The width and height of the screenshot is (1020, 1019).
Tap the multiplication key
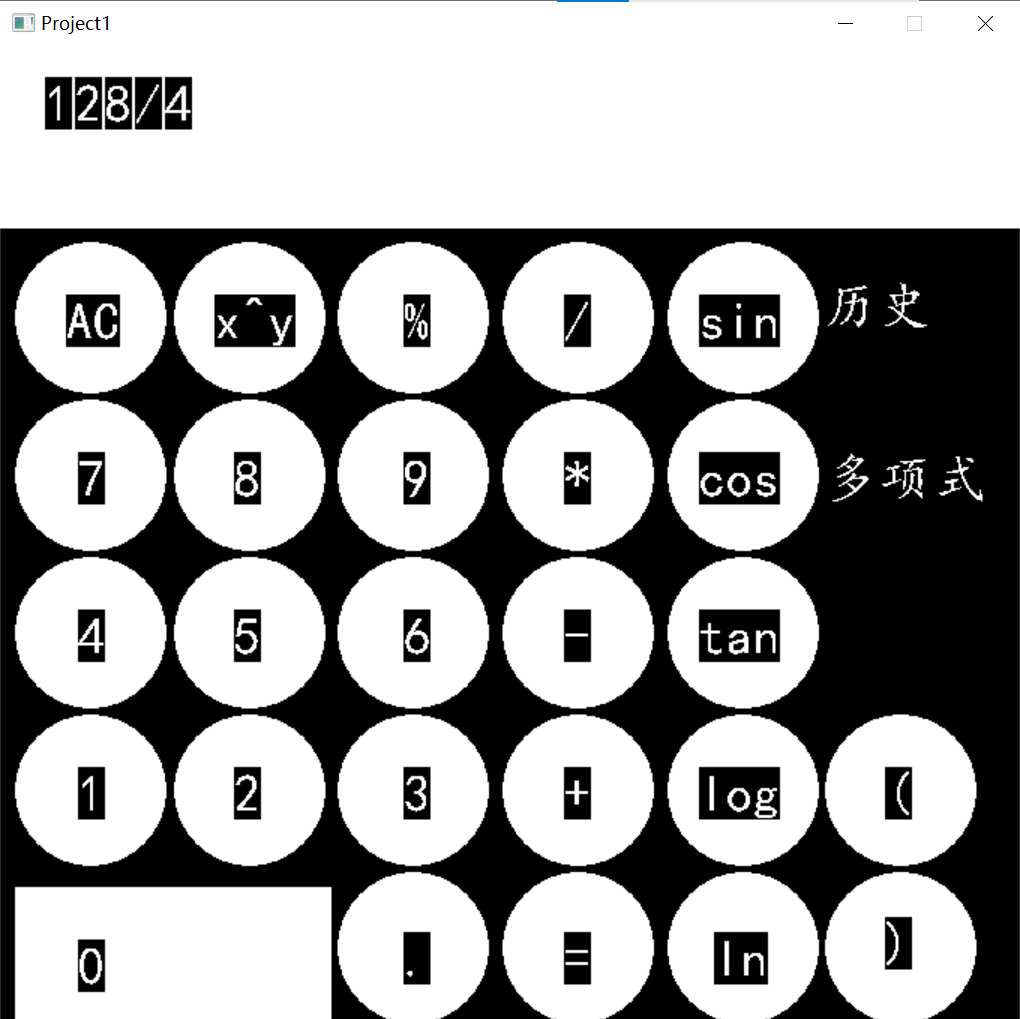[x=578, y=478]
